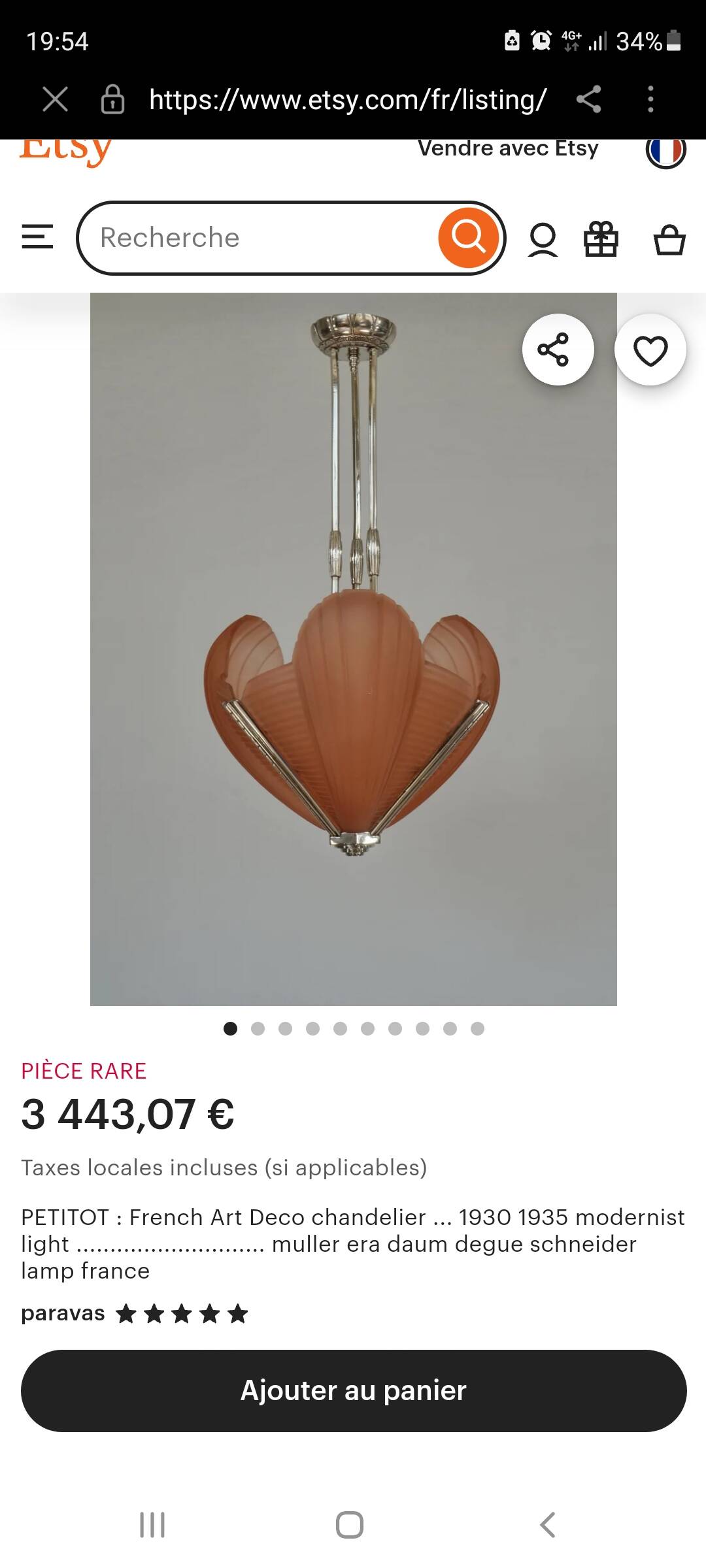The height and width of the screenshot is (1568, 706).
Task: Share the page via browser share icon
Action: (588, 99)
